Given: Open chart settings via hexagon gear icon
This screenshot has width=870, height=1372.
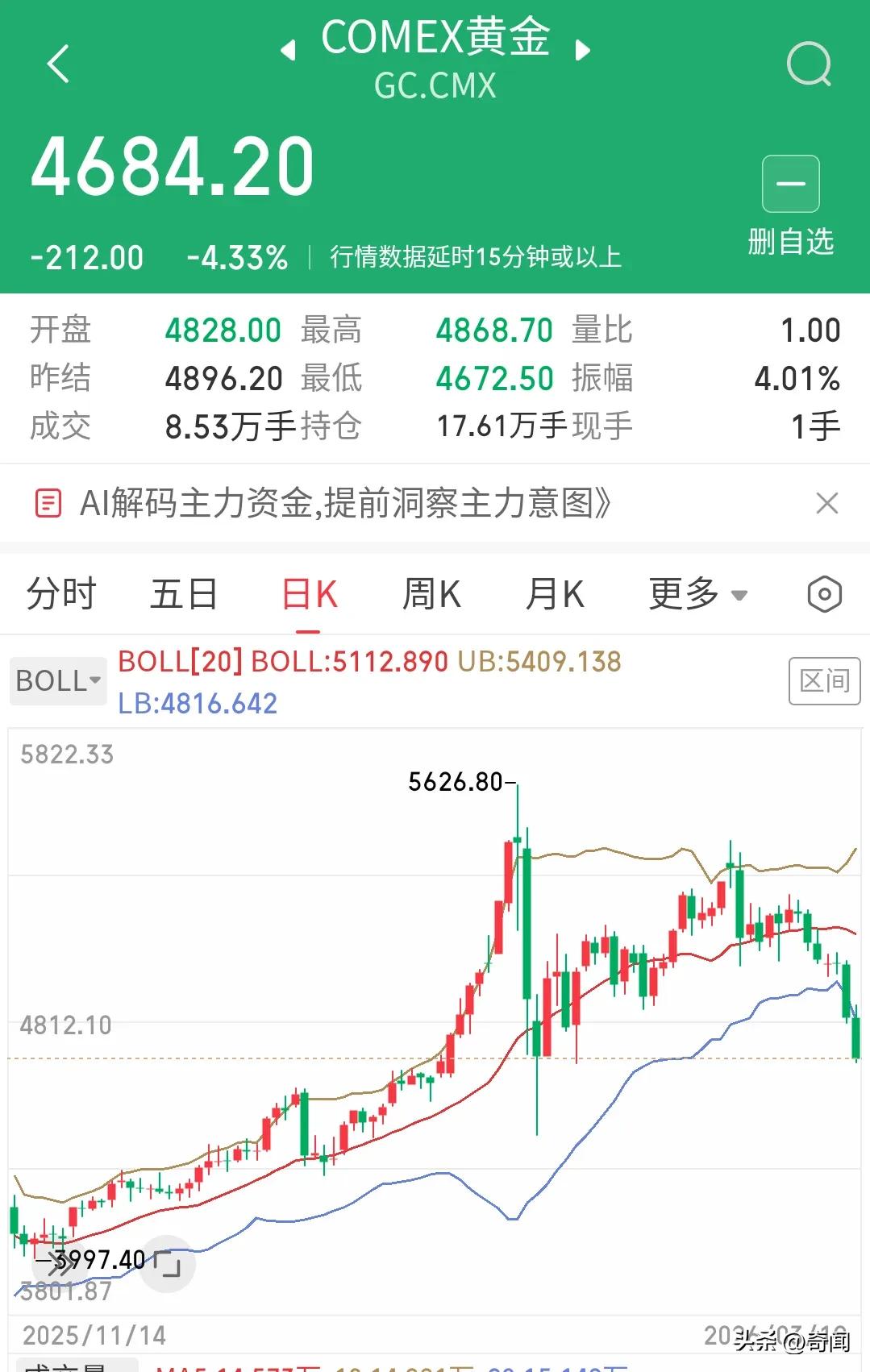Looking at the screenshot, I should tap(824, 593).
